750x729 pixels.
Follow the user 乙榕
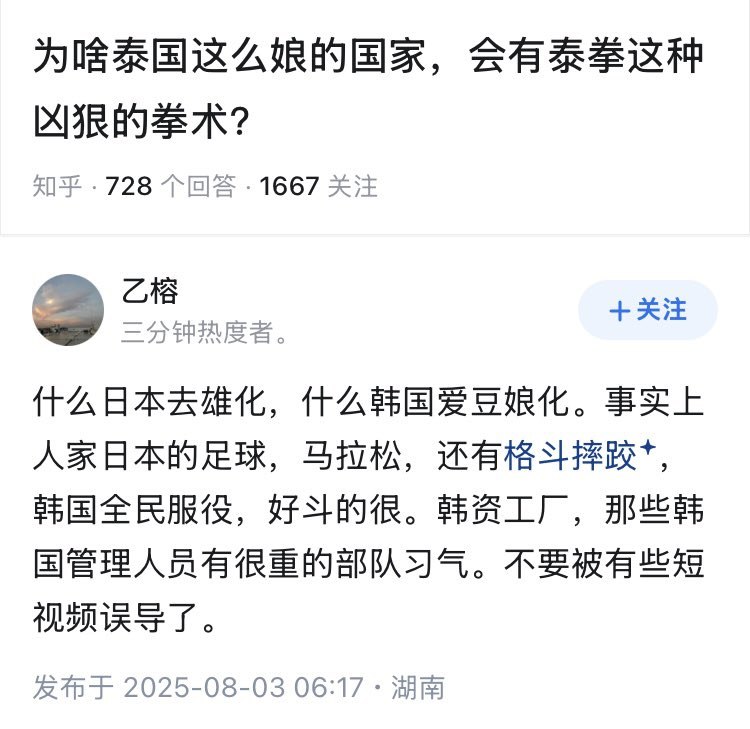click(647, 310)
